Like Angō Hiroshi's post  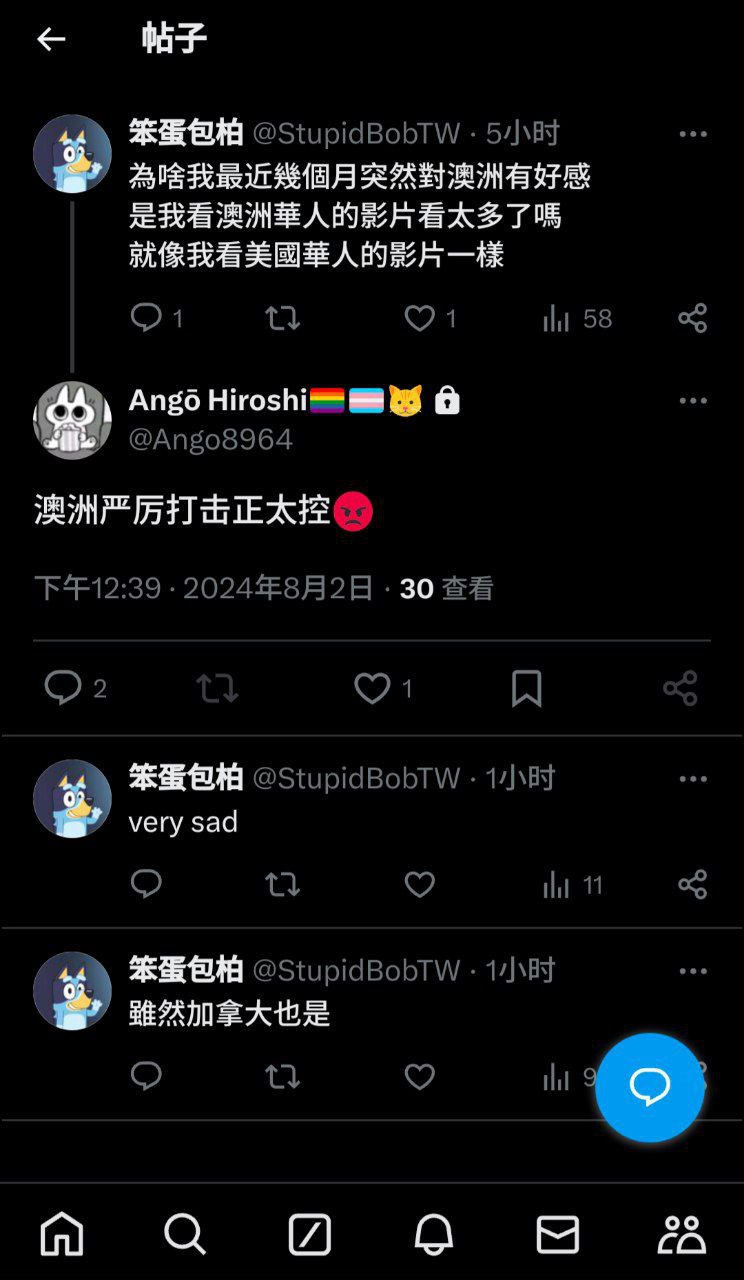(x=372, y=688)
